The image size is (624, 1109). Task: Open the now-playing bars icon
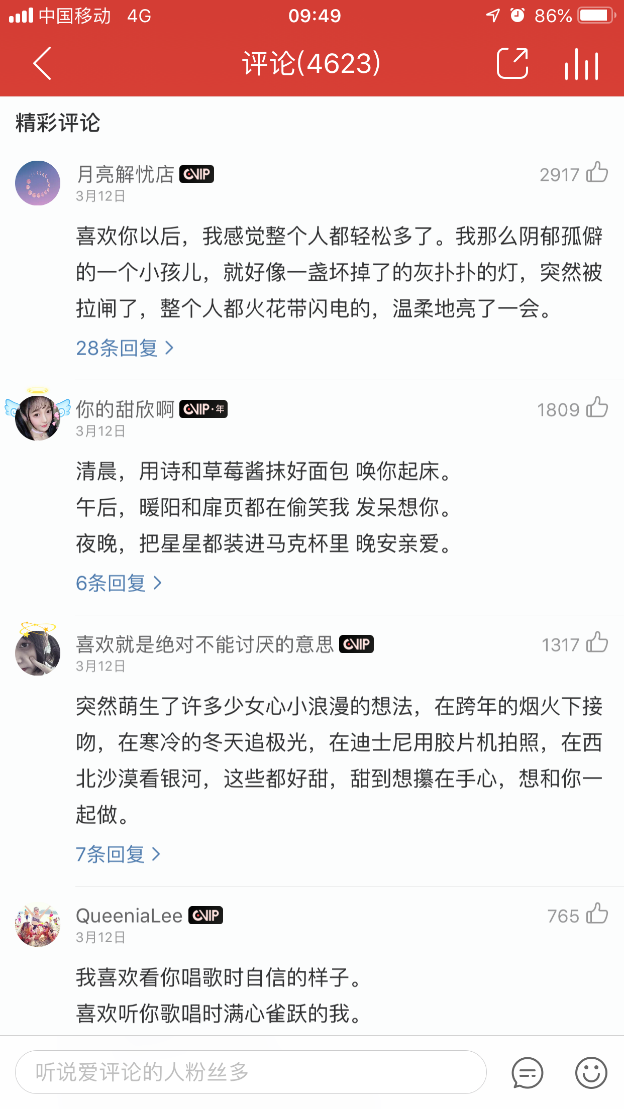click(581, 64)
